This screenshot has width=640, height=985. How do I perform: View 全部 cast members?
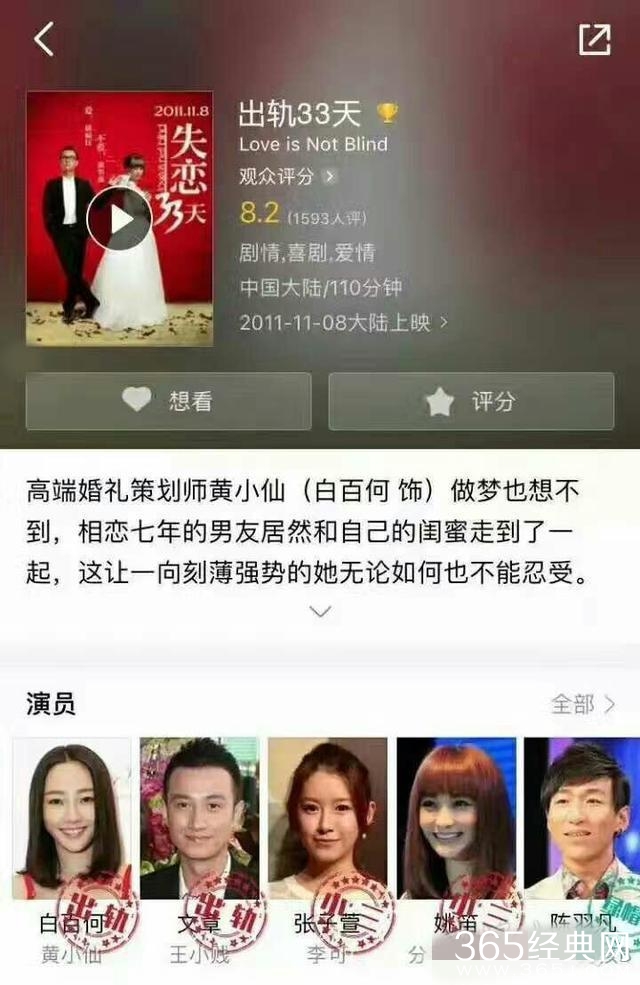point(582,704)
